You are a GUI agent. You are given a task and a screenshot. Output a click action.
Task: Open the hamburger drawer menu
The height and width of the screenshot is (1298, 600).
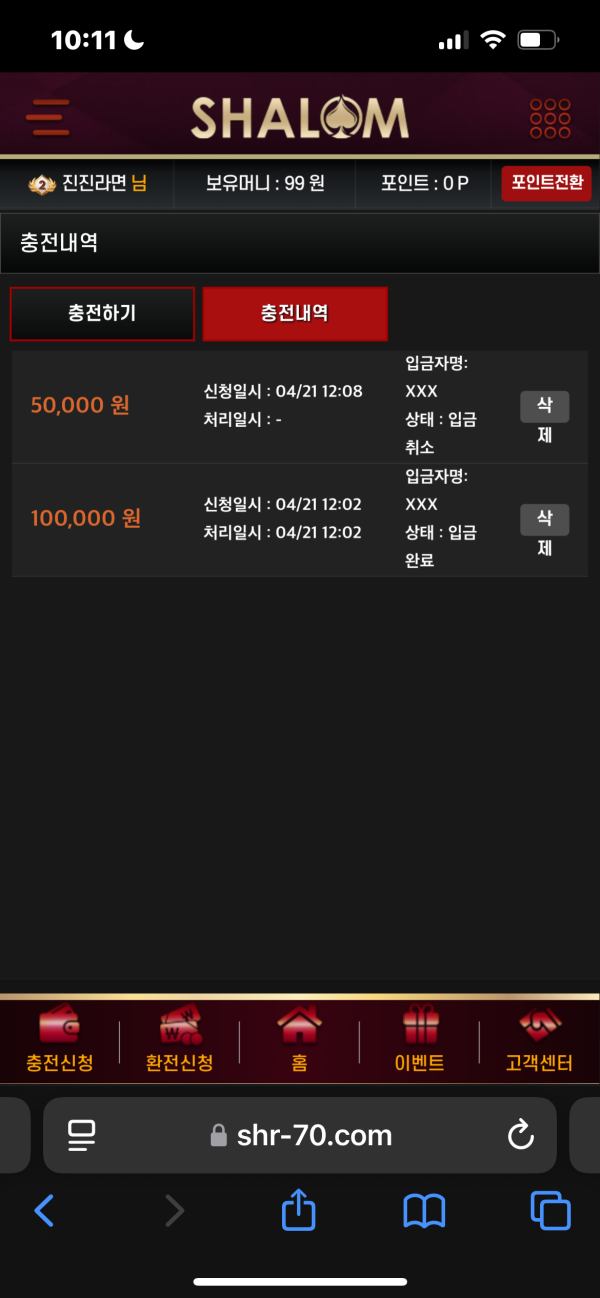point(47,118)
